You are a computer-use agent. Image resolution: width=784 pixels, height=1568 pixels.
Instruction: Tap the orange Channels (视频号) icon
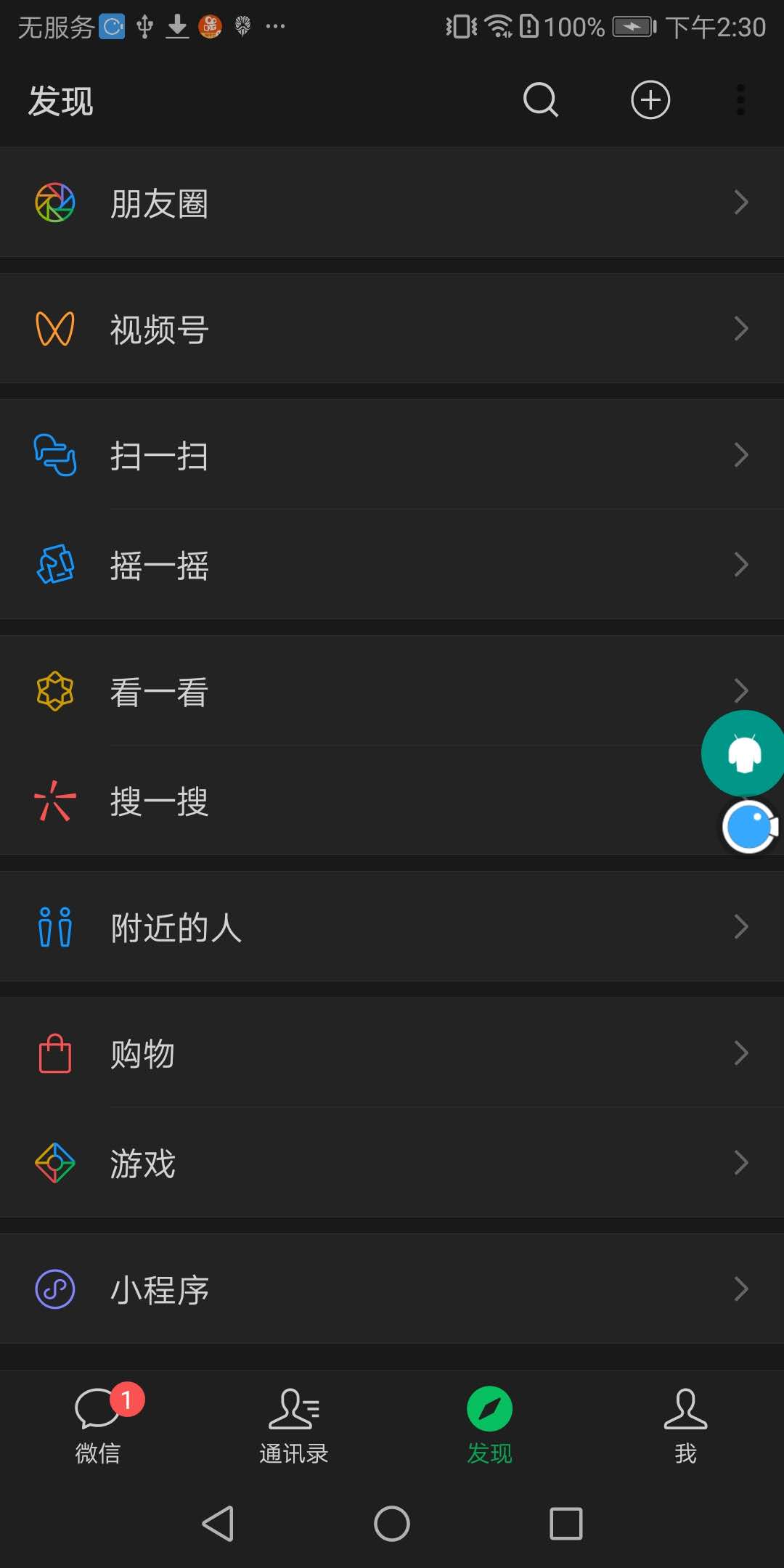[54, 327]
